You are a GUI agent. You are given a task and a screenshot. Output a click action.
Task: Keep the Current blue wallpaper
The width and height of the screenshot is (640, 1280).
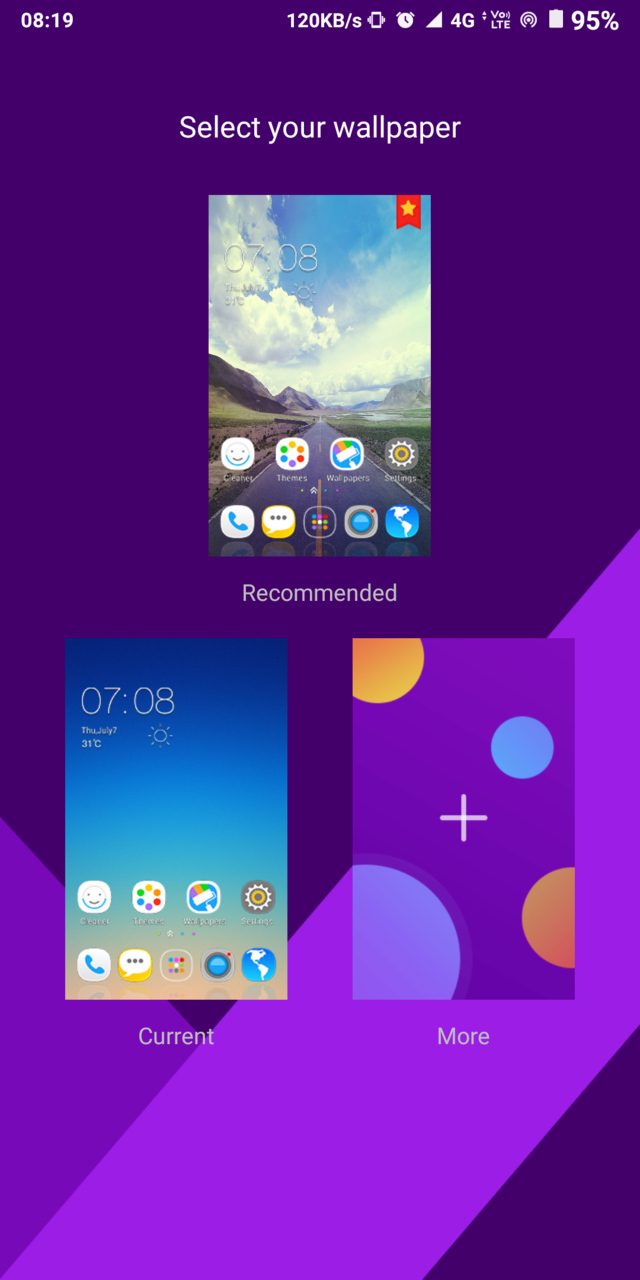coord(176,818)
